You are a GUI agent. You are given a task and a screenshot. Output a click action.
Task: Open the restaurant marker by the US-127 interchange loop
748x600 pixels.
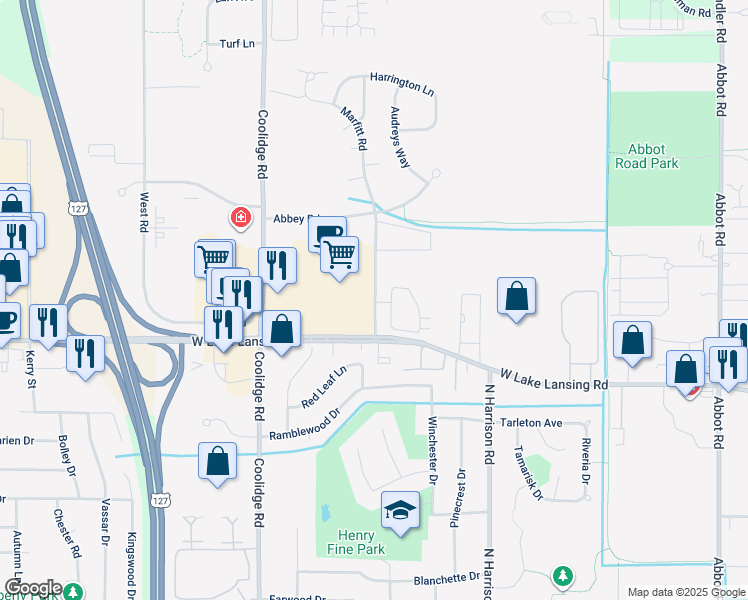(x=85, y=356)
